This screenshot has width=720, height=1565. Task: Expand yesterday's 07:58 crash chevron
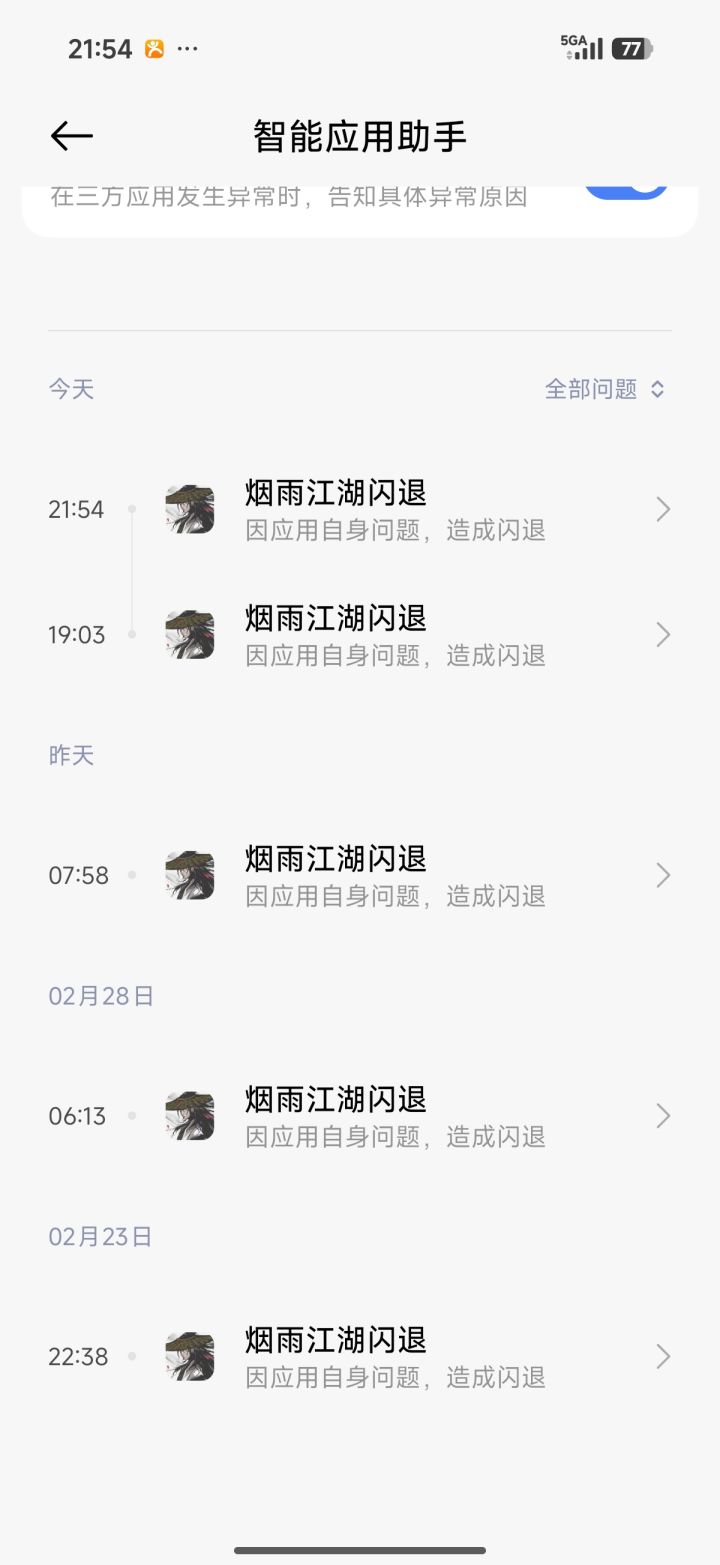[662, 875]
